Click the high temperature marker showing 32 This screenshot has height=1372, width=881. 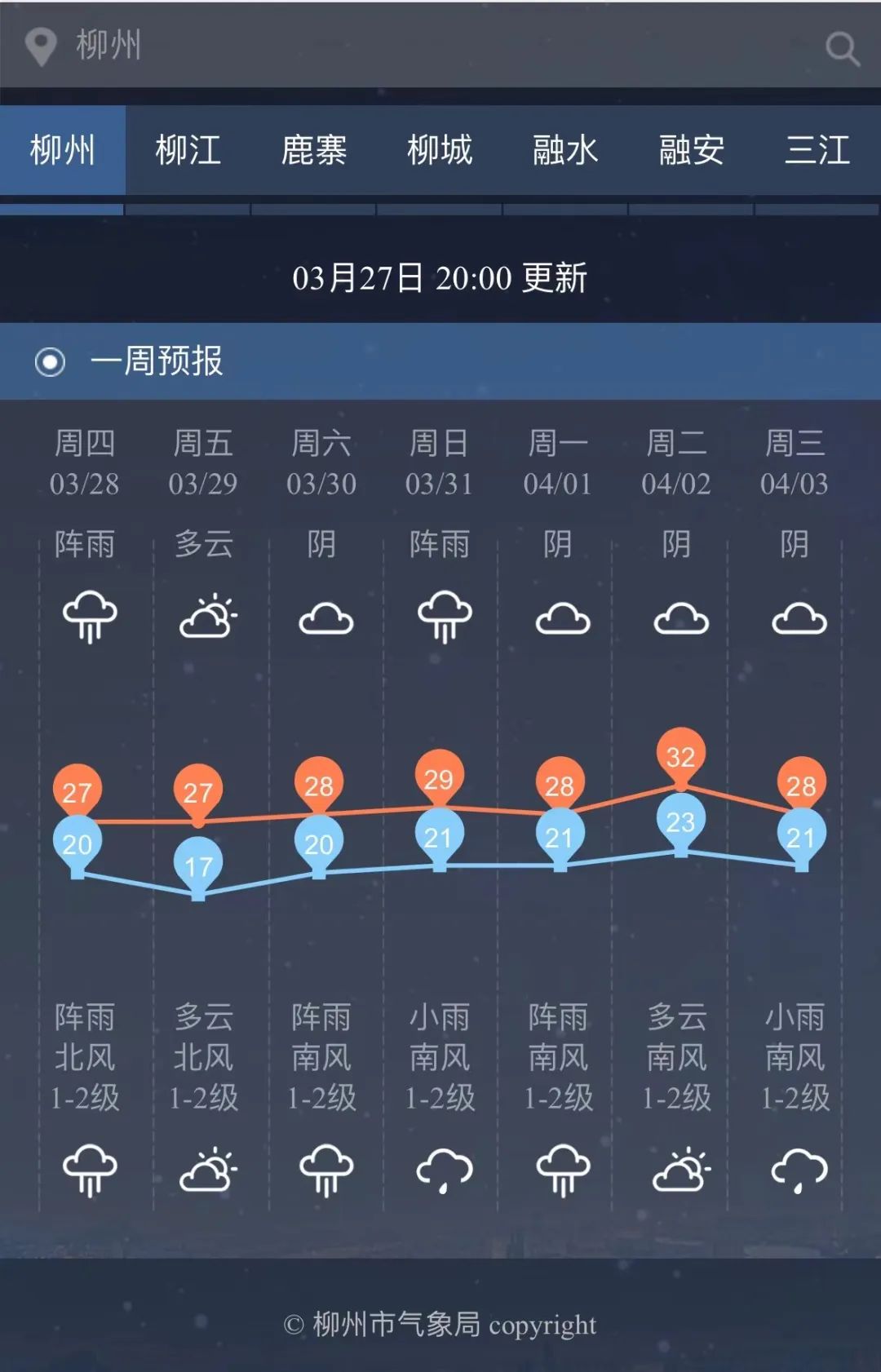(680, 759)
